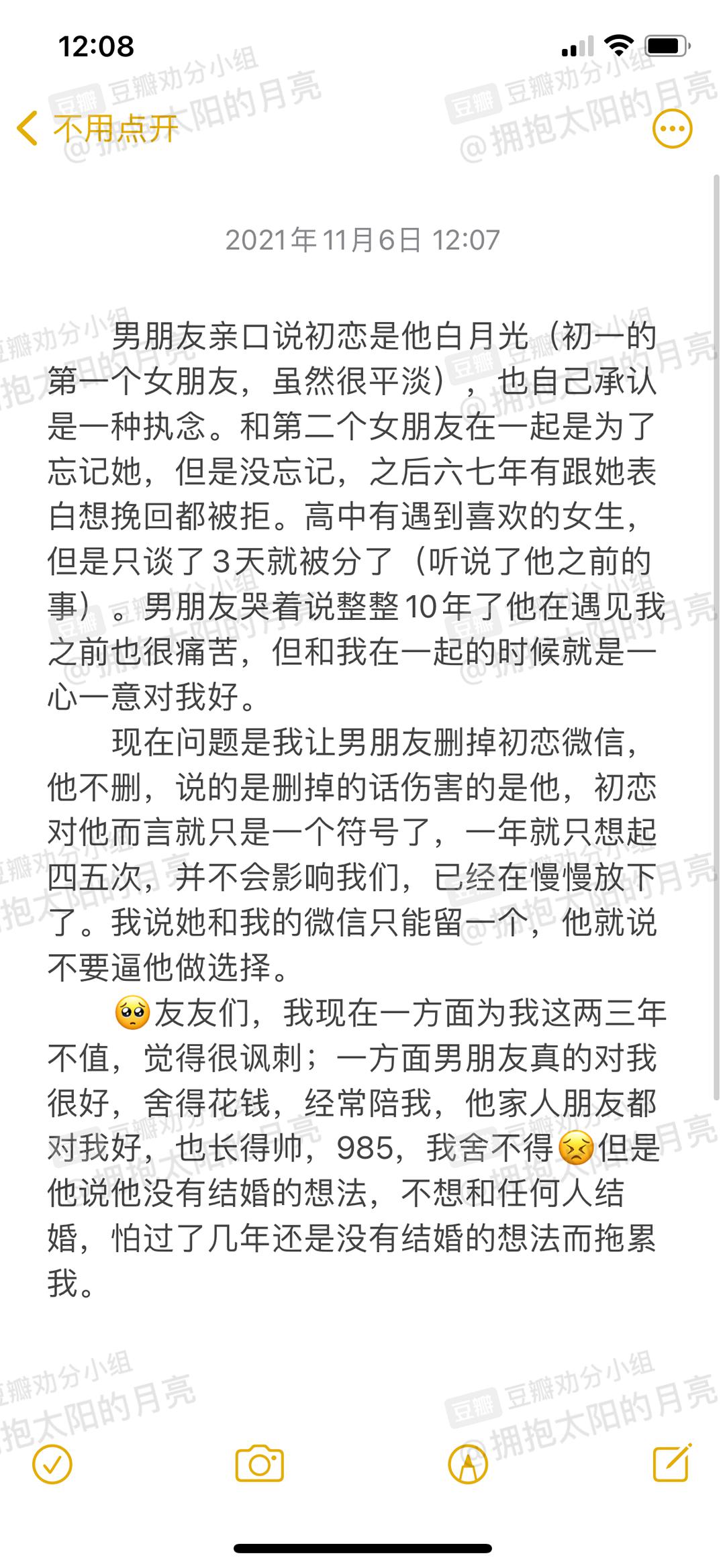Screen dimensions: 725x1568
Task: Compose a new note
Action: pyautogui.click(x=673, y=1463)
